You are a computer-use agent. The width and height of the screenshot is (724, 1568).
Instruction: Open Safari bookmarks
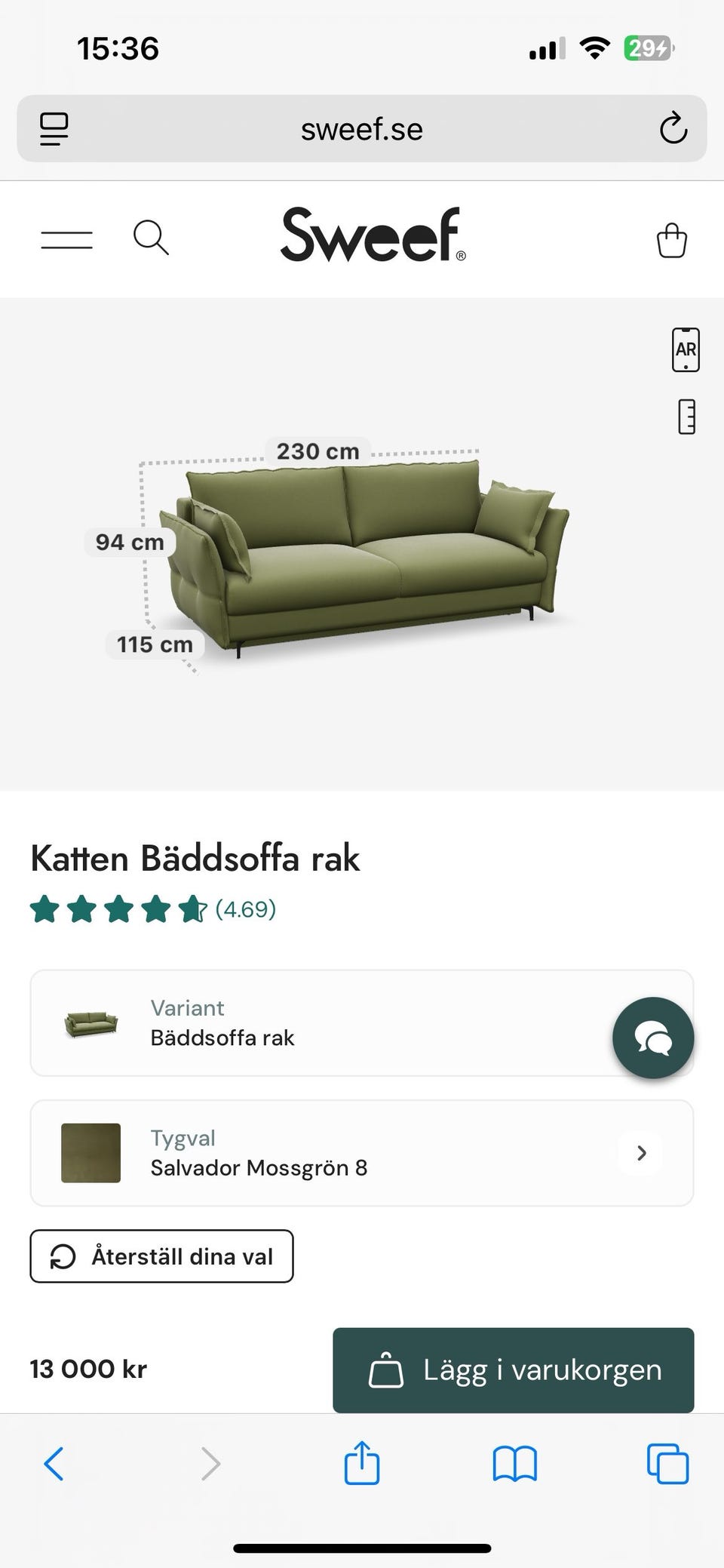point(514,1462)
